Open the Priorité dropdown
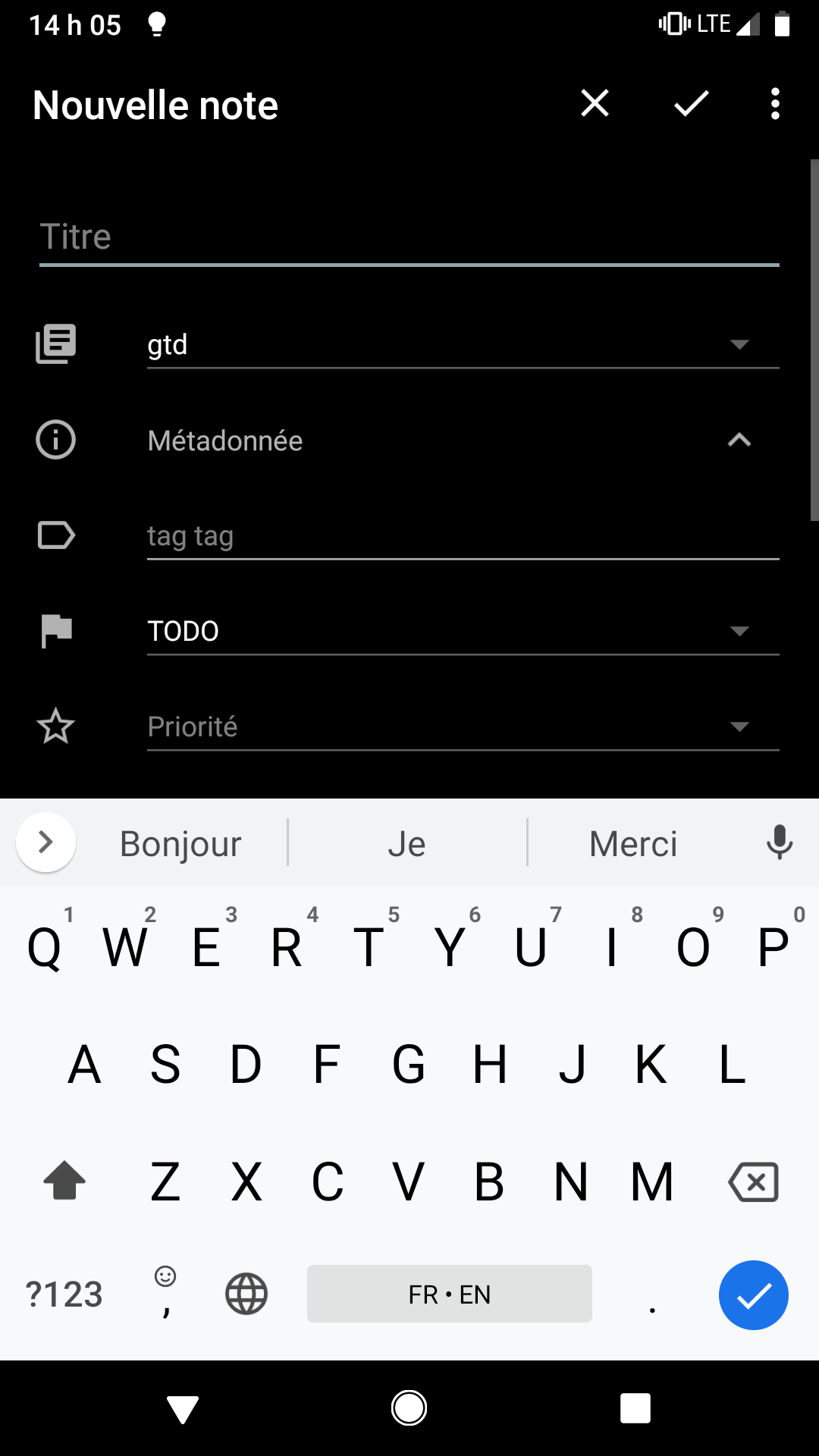819x1456 pixels. [739, 726]
